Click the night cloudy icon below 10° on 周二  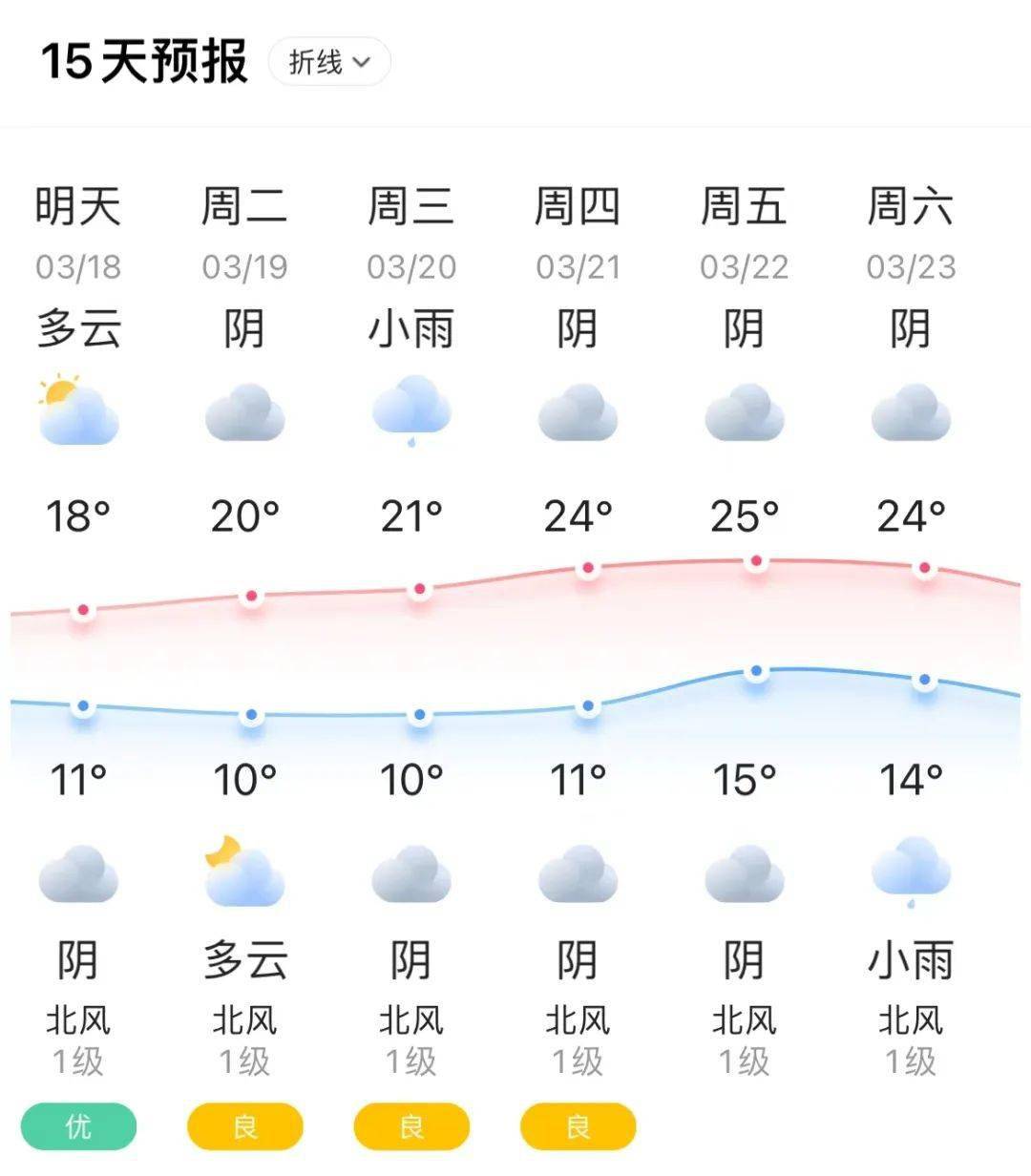[x=246, y=873]
